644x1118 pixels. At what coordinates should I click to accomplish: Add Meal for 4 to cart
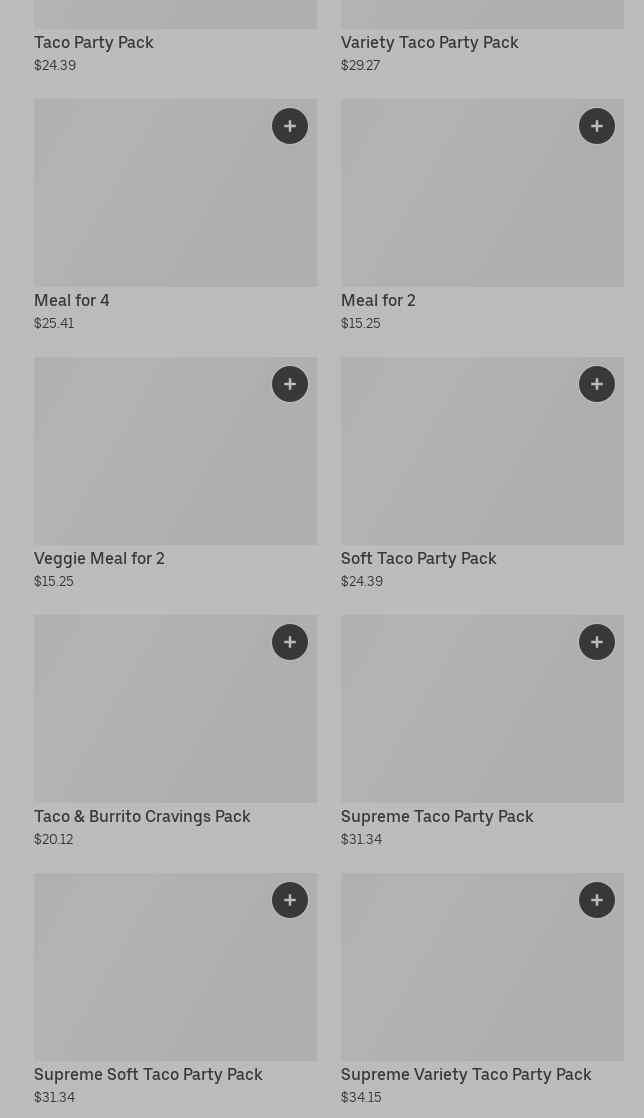290,126
